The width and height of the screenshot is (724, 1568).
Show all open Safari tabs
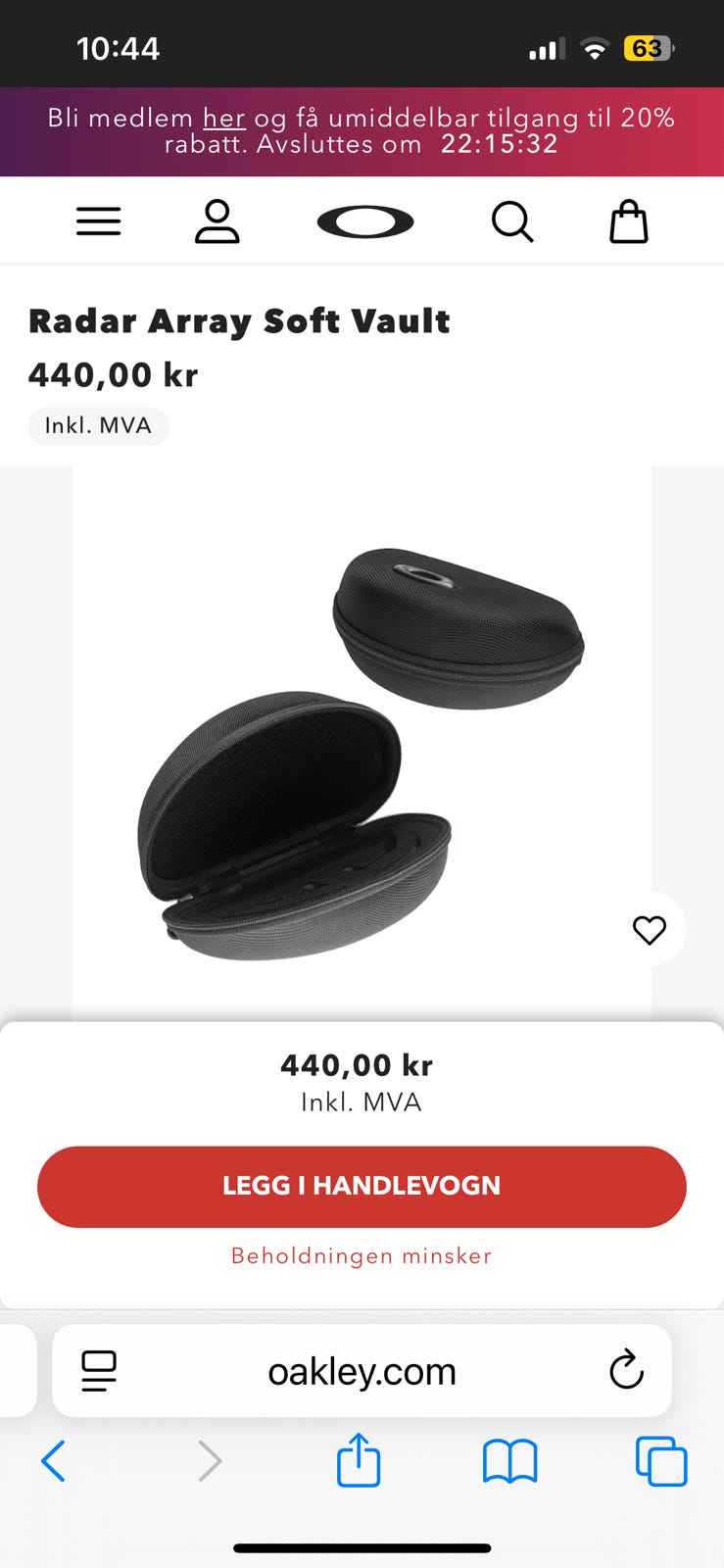(x=661, y=1461)
